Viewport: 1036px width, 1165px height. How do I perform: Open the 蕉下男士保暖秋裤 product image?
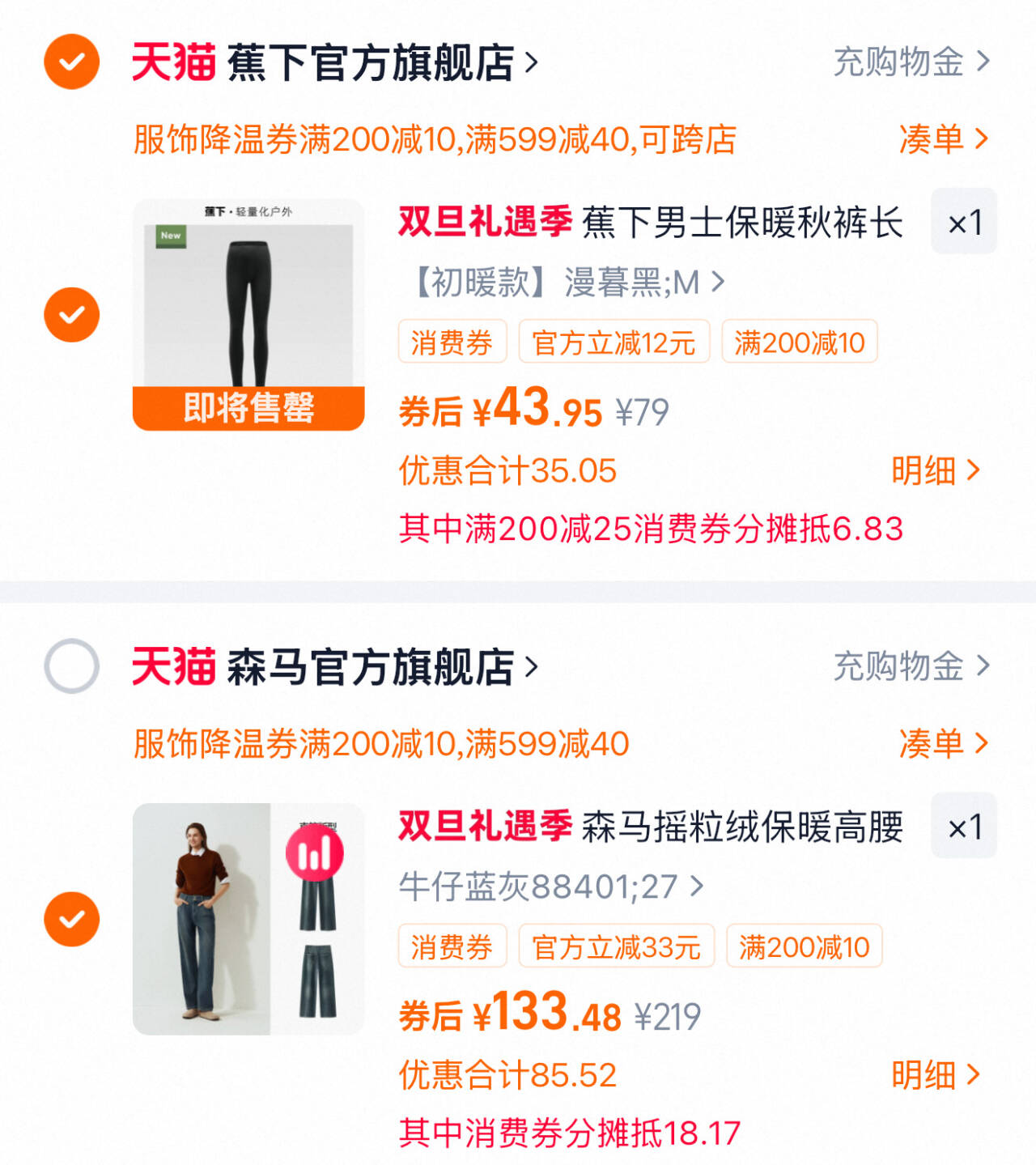tap(248, 314)
